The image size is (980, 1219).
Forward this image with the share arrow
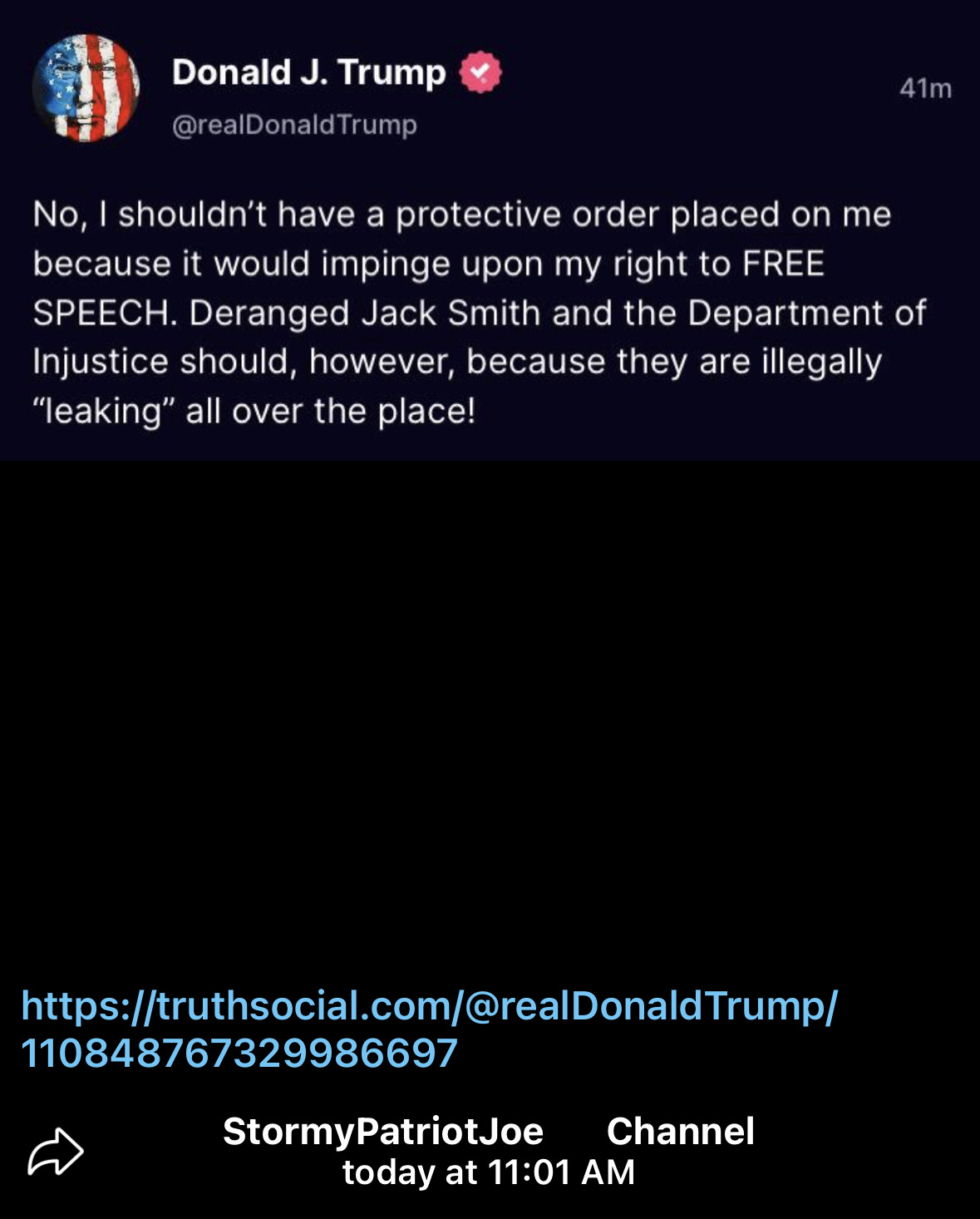[x=56, y=1152]
